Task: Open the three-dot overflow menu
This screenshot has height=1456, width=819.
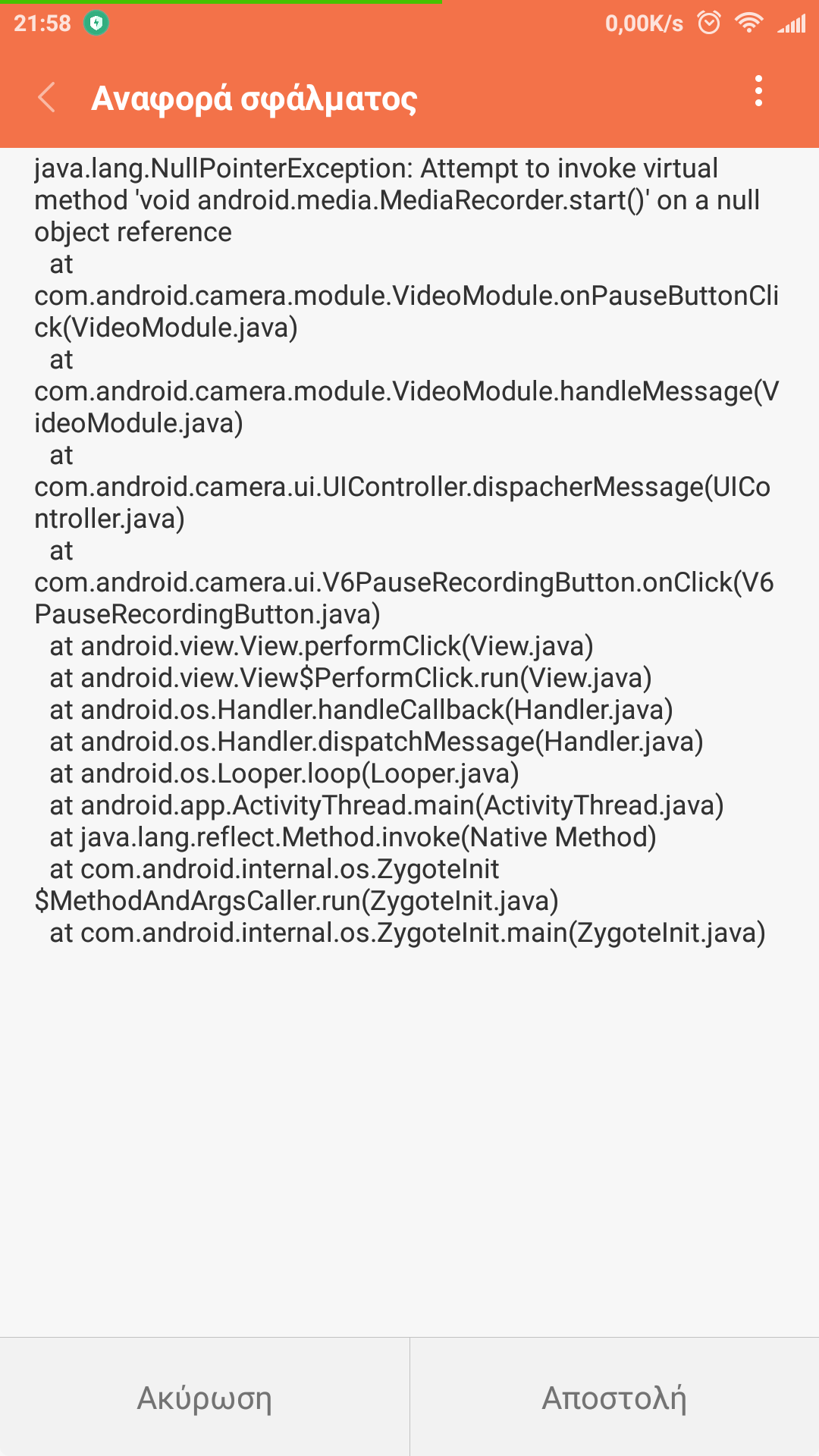Action: tap(758, 92)
